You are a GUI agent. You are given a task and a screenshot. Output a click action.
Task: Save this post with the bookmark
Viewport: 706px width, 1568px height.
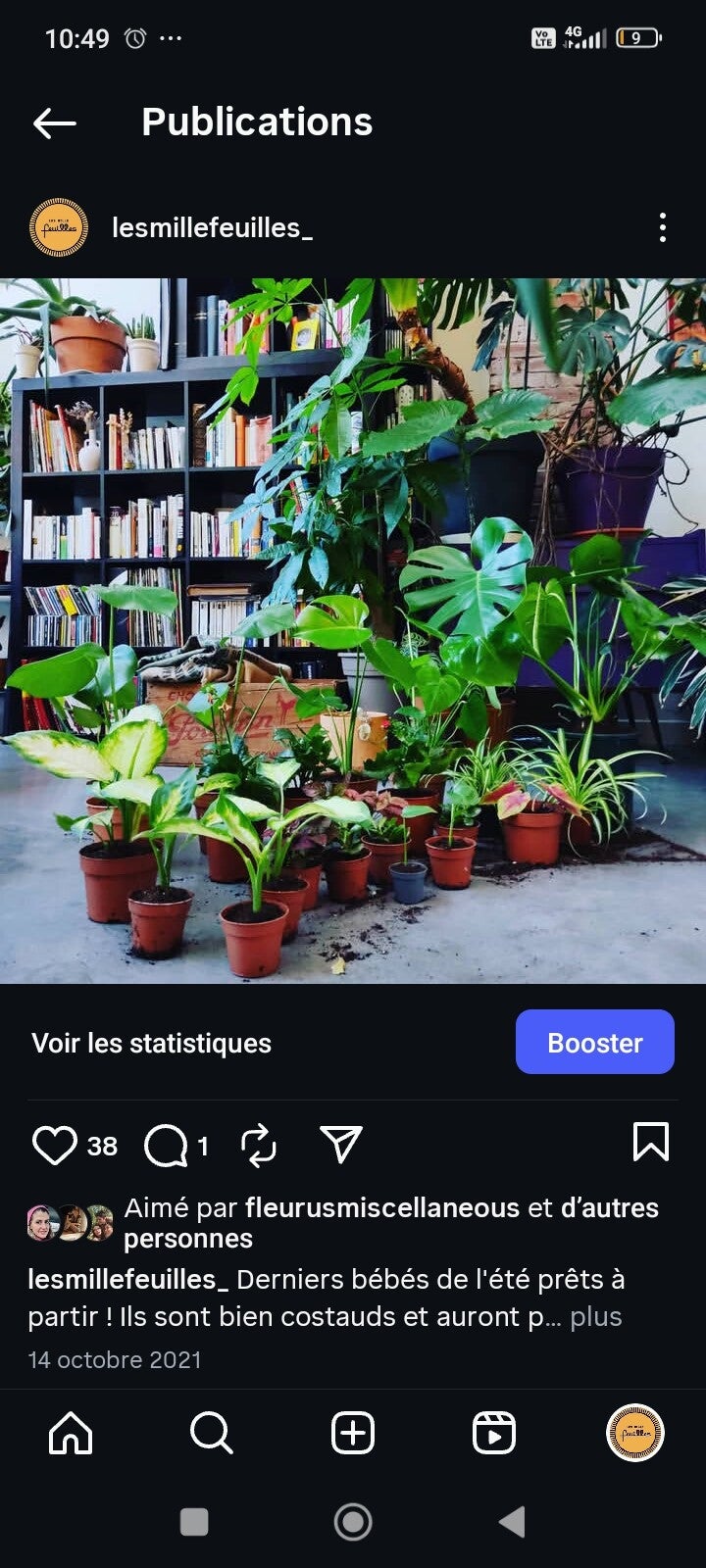(651, 1143)
